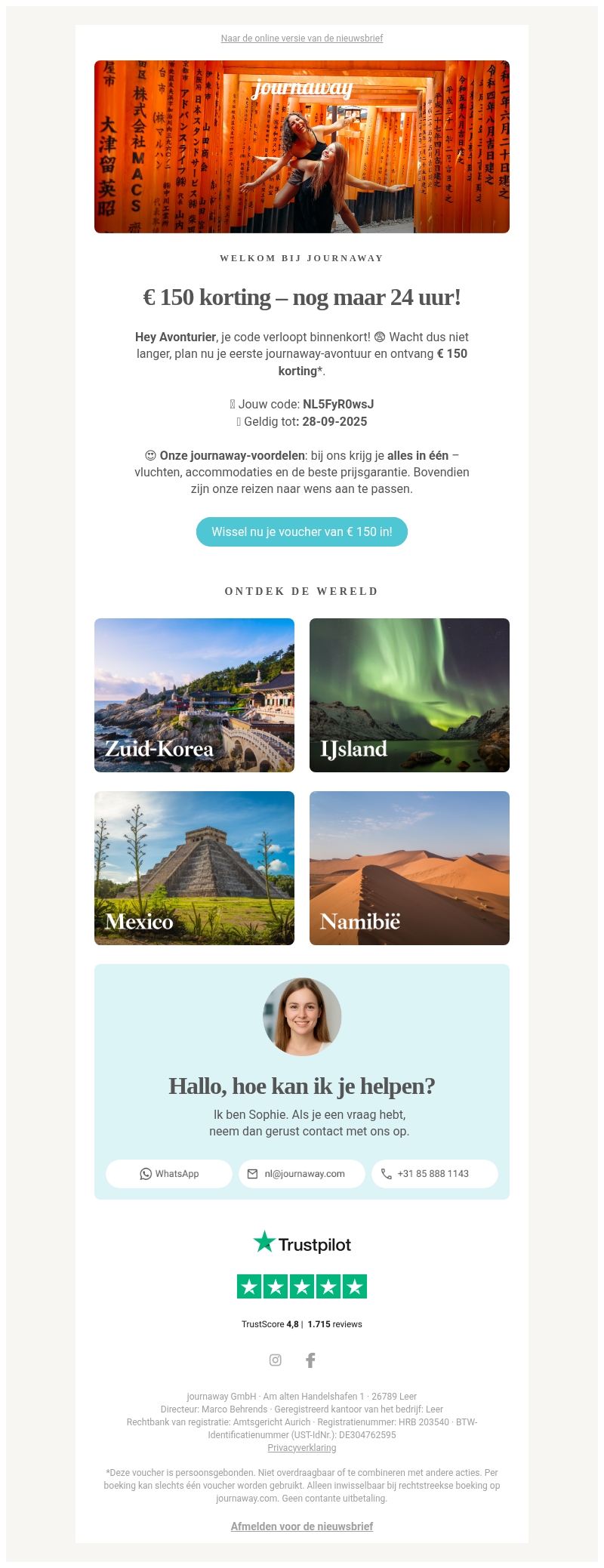Email nl@journaway.com
The image size is (604, 1568).
pyautogui.click(x=302, y=1173)
